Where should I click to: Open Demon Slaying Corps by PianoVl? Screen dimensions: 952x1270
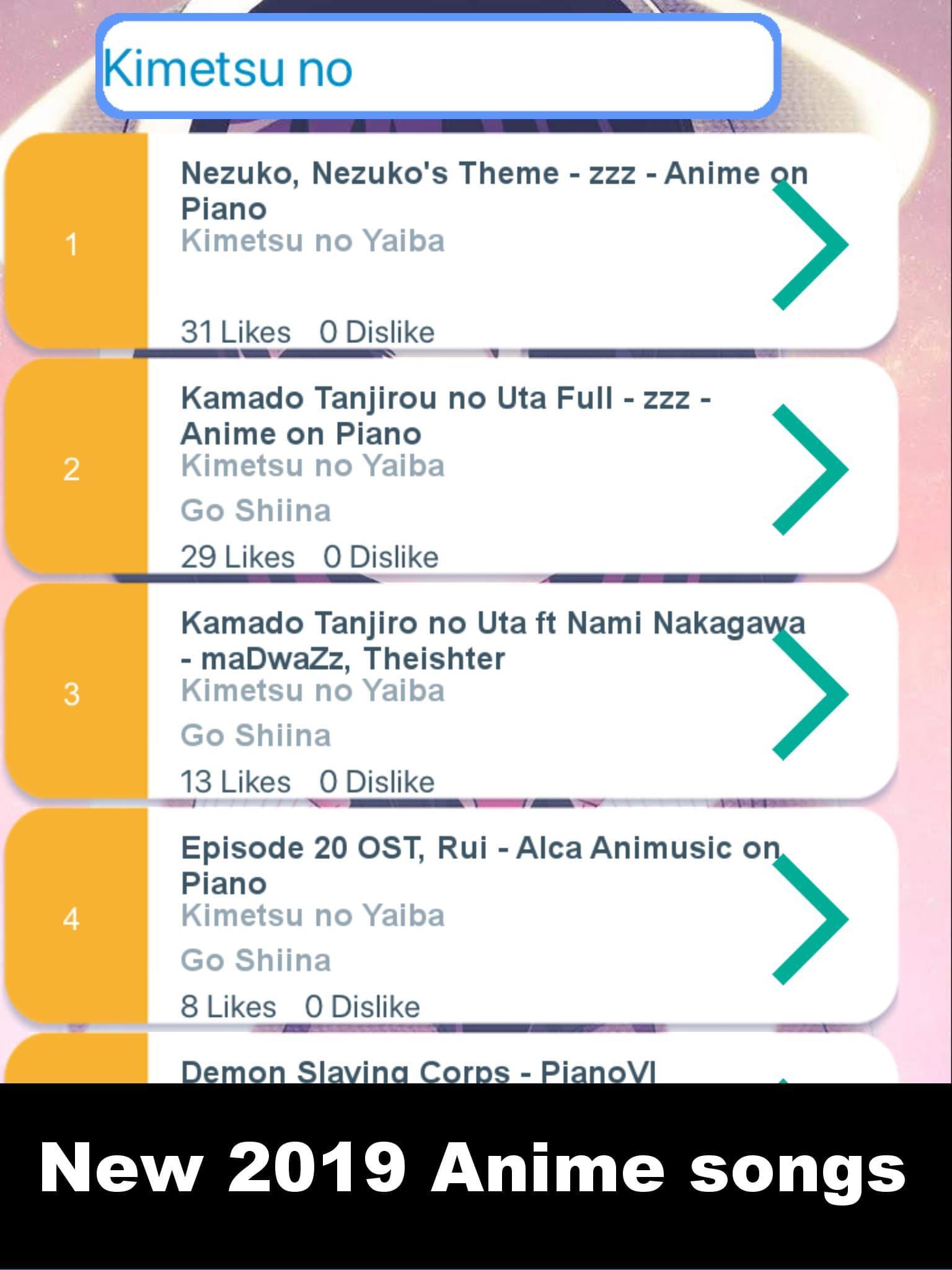coord(418,1069)
